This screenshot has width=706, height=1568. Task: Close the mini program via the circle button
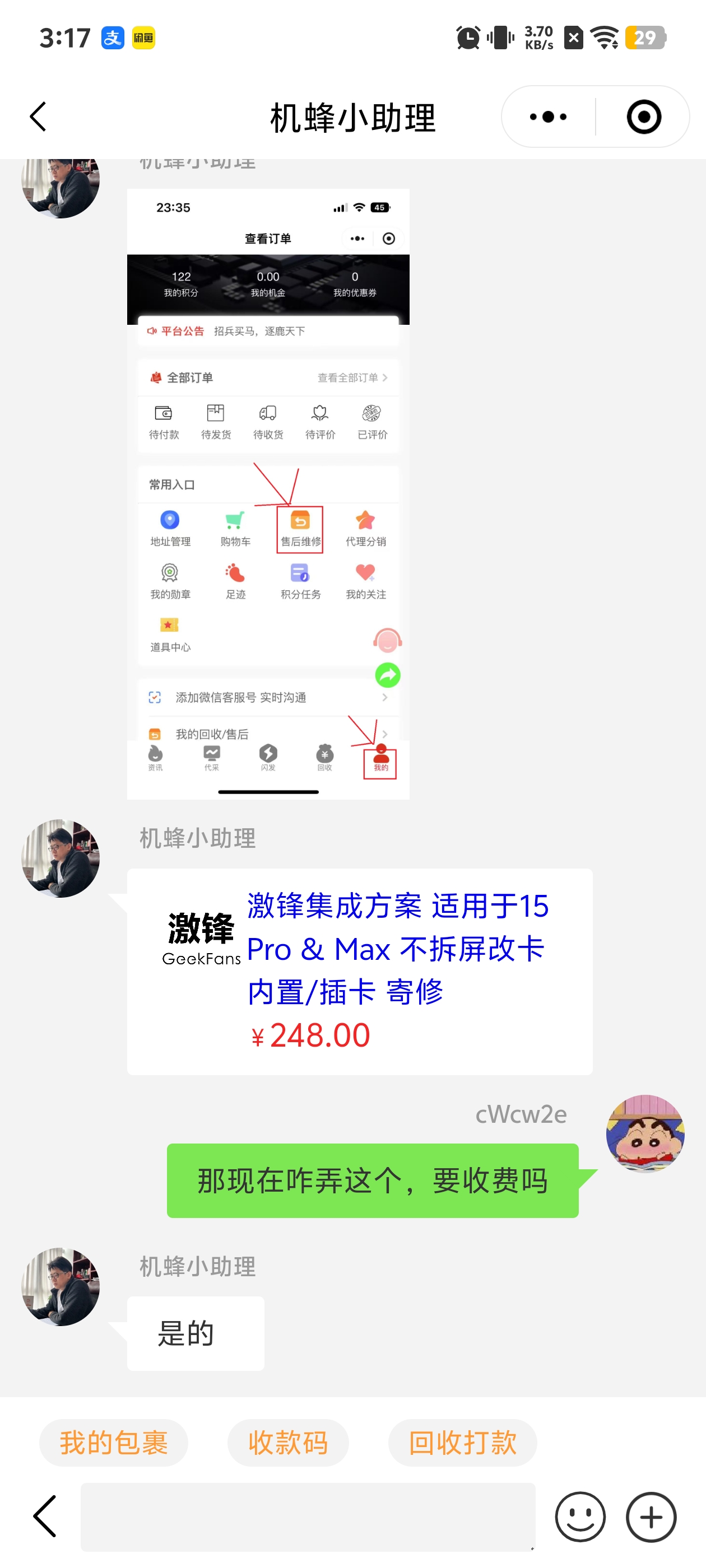click(643, 117)
